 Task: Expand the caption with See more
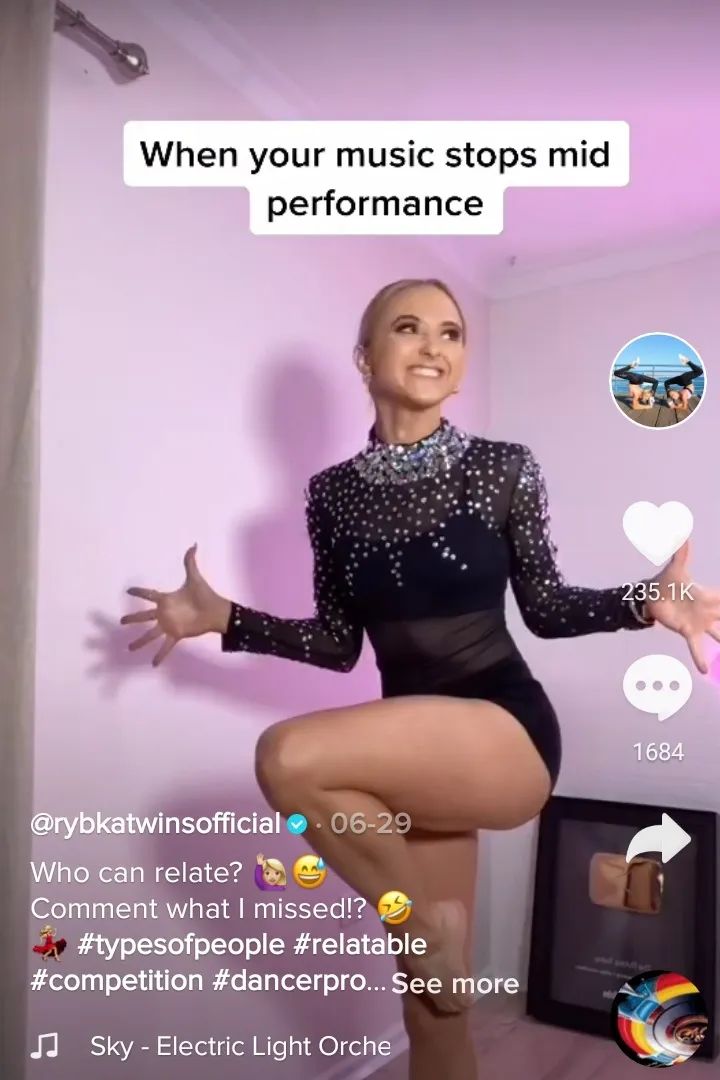click(455, 983)
